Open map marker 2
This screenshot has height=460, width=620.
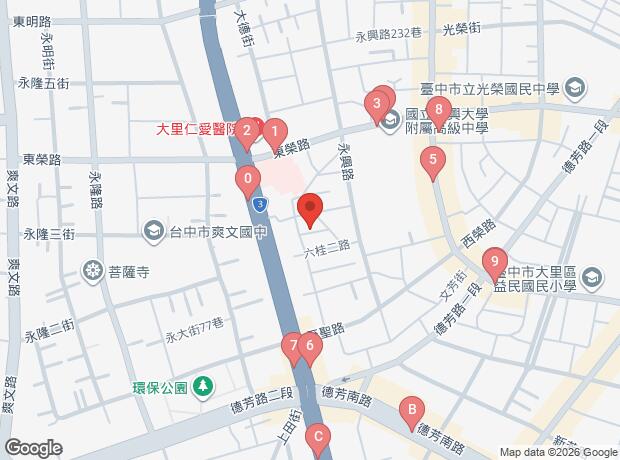pos(246,129)
